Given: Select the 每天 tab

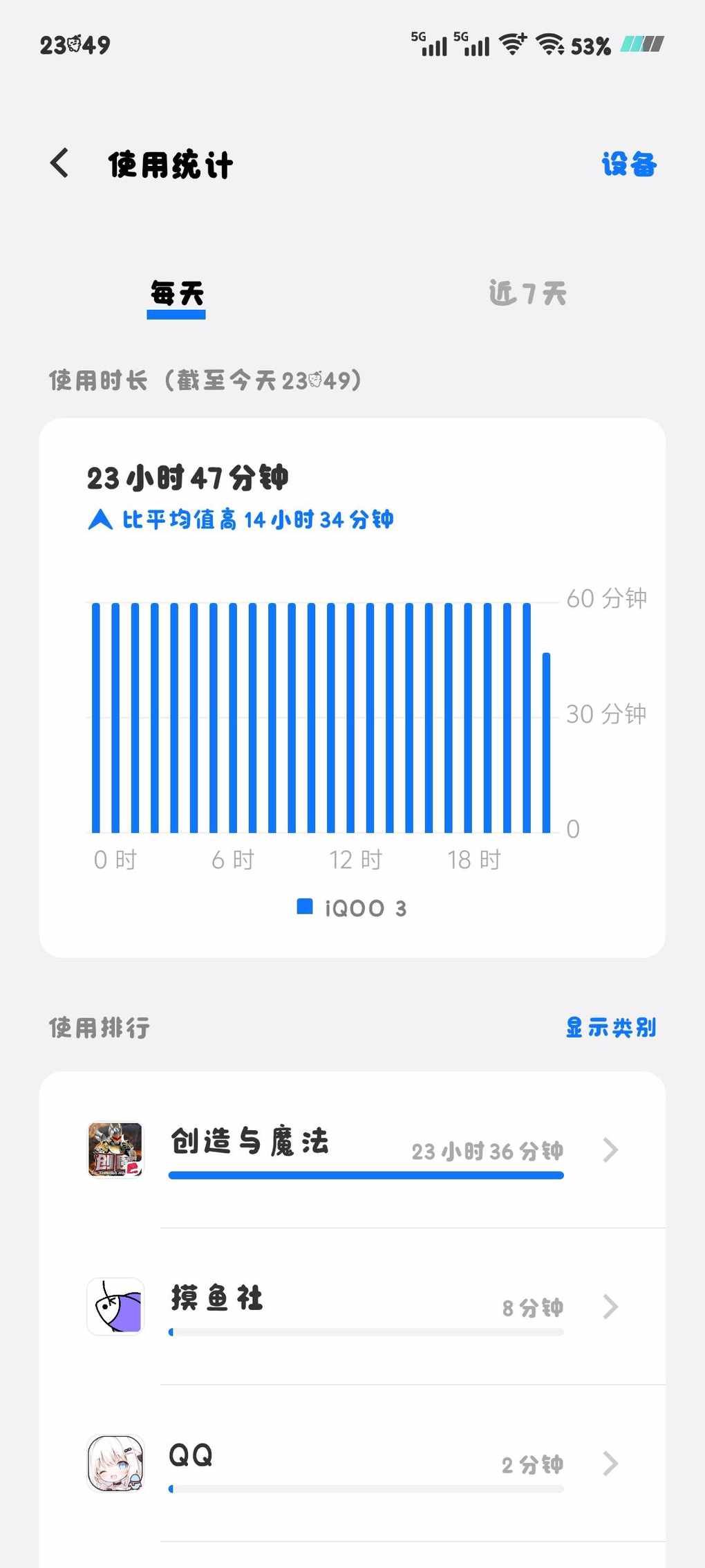Looking at the screenshot, I should tap(177, 294).
